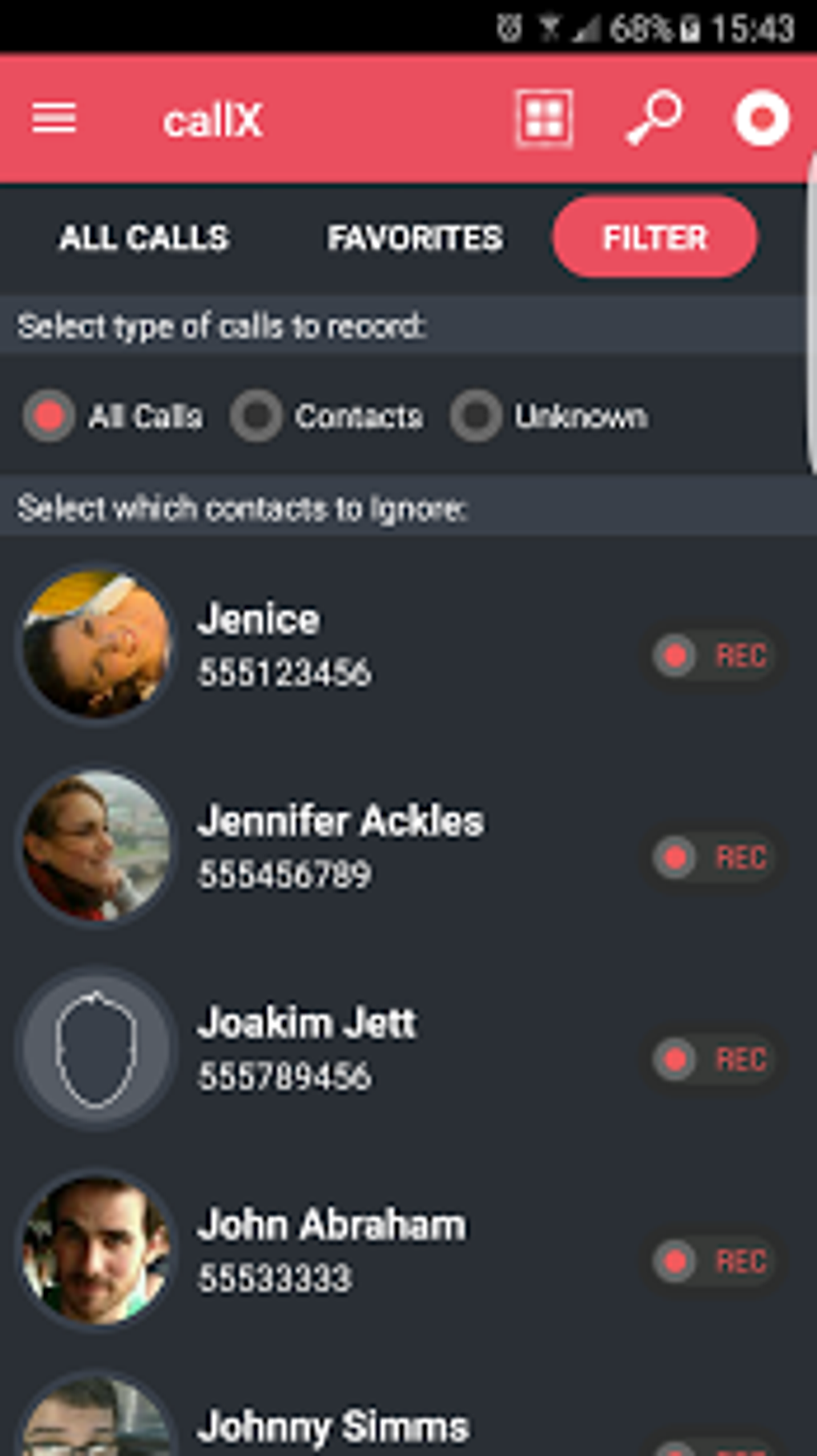
Task: Toggle REC for John Abraham
Action: [x=710, y=1261]
